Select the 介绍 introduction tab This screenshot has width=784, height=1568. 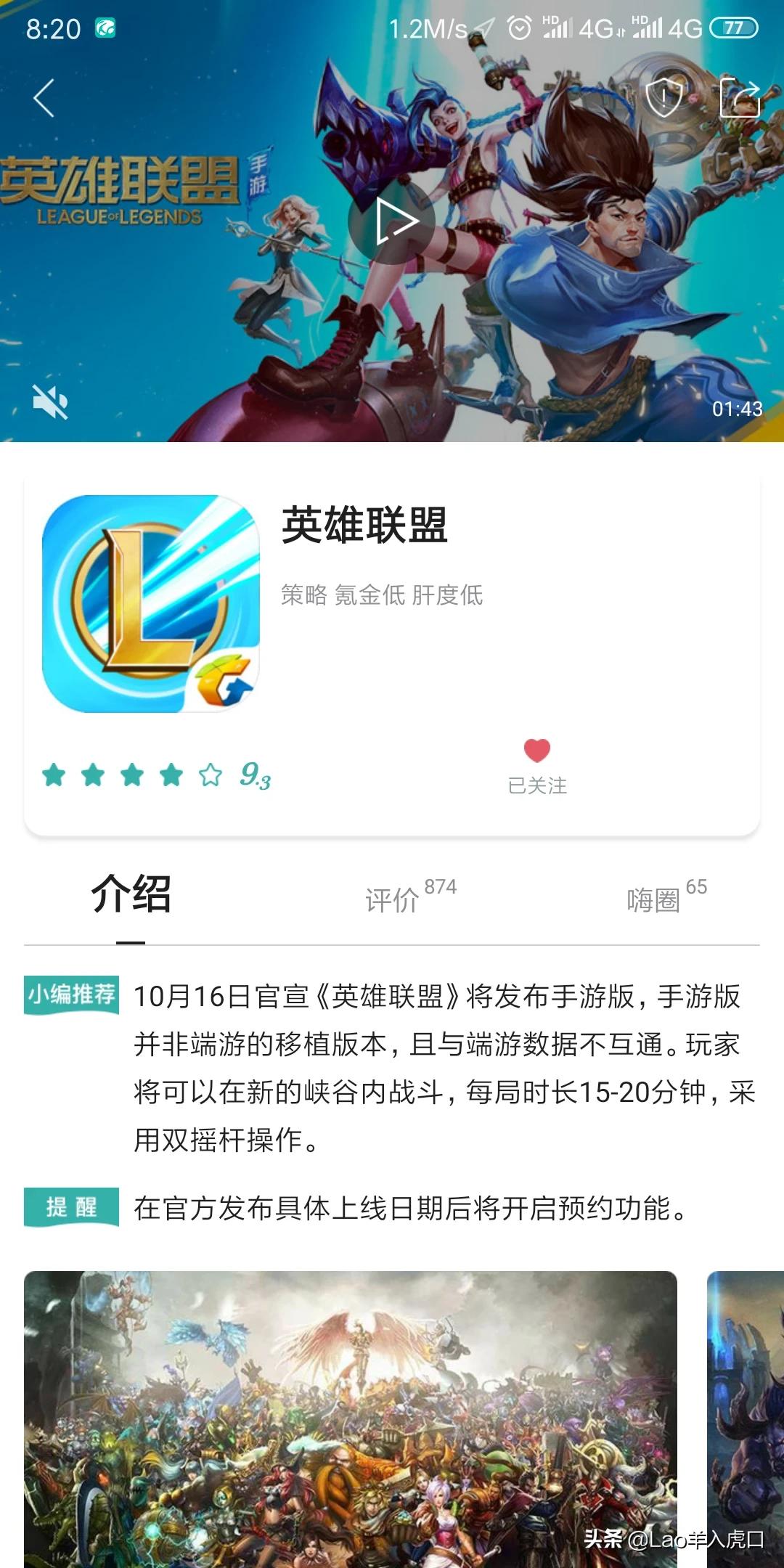pos(131,894)
